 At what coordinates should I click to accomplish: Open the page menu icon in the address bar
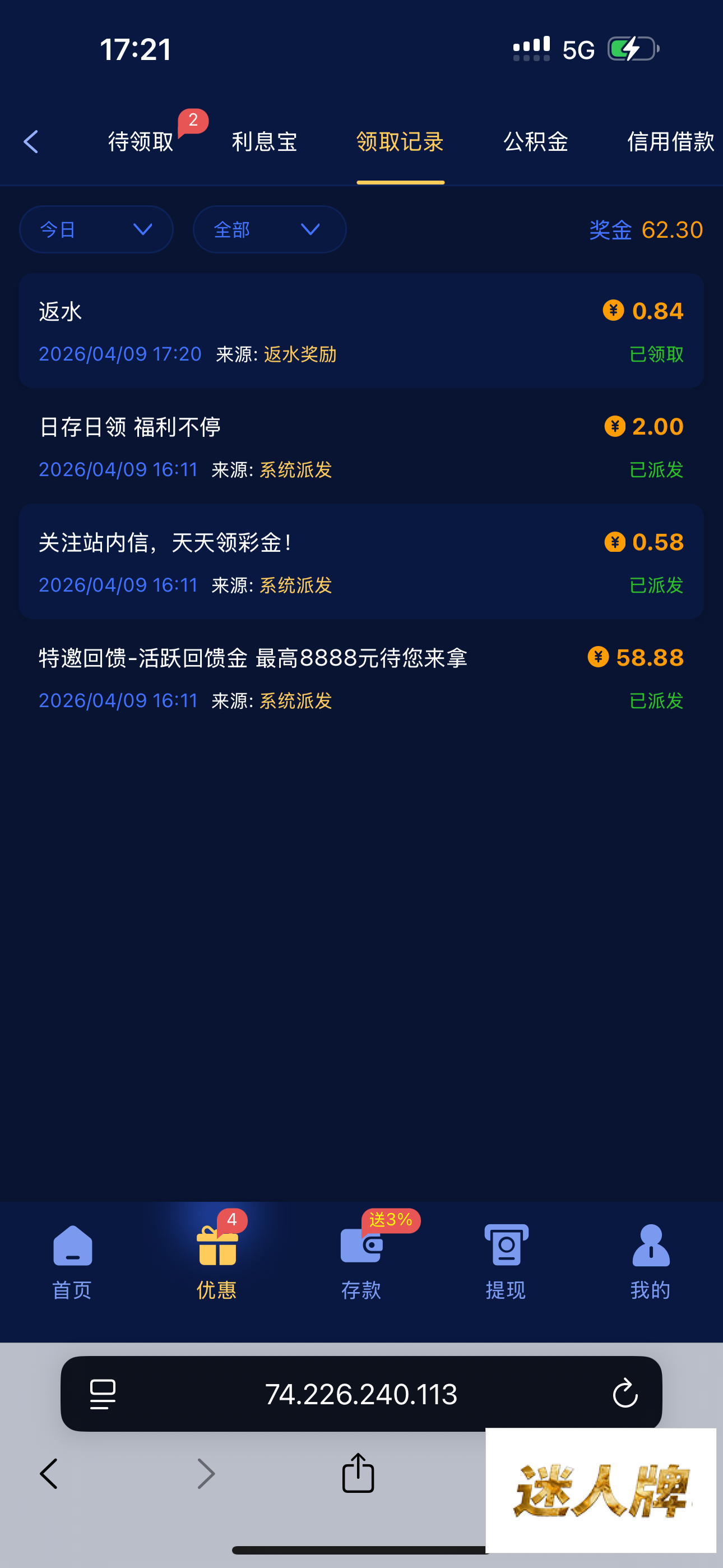click(103, 1394)
